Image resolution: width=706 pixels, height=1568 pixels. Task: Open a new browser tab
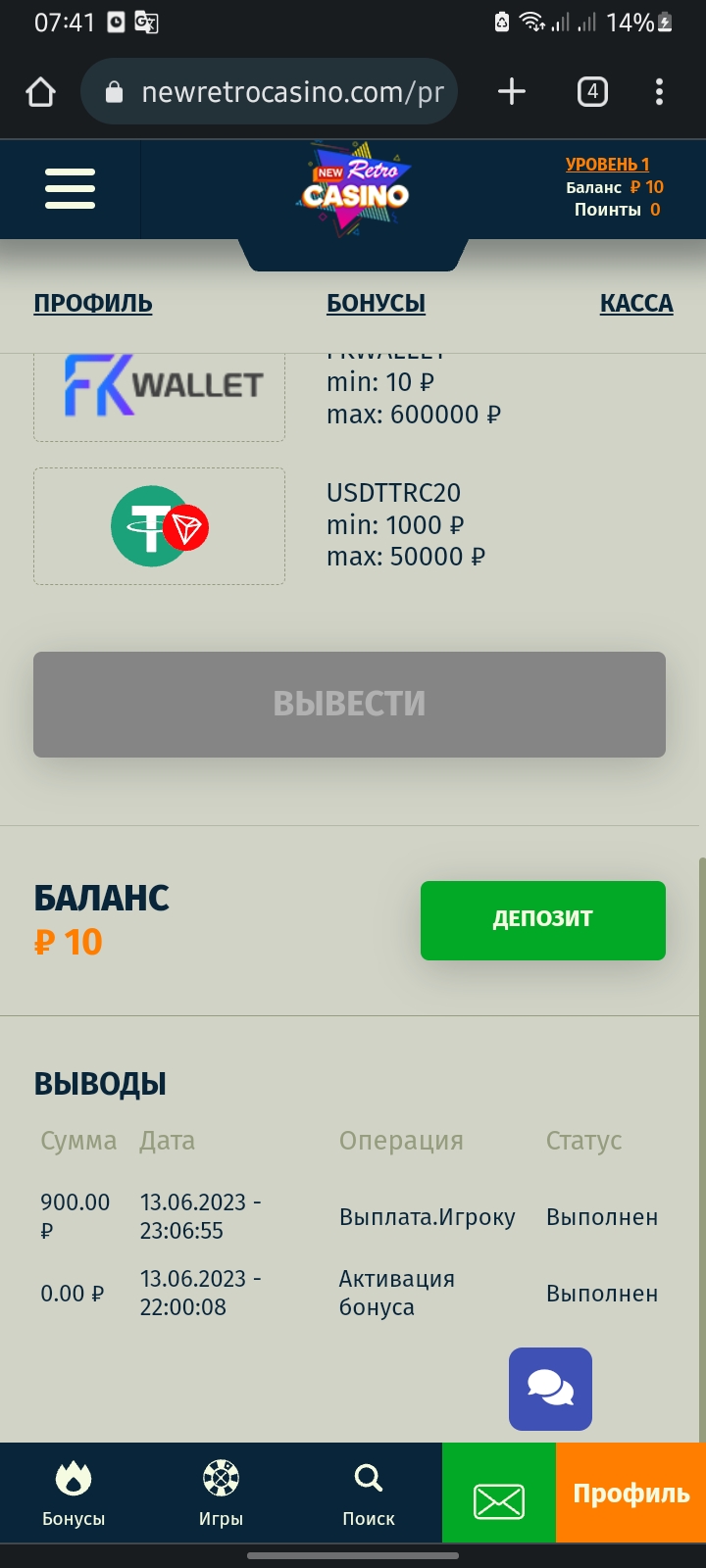click(x=512, y=92)
